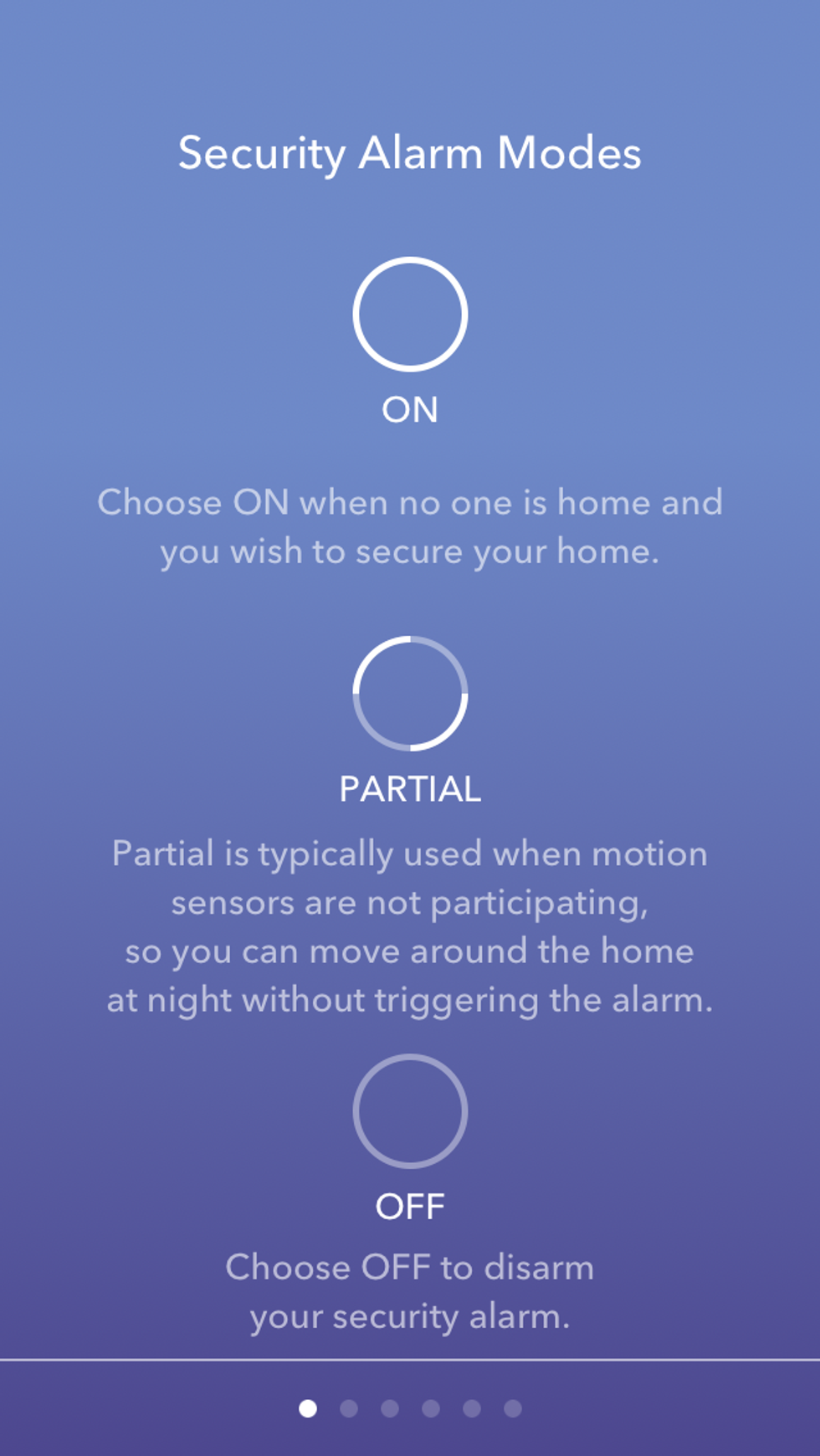Tap the ON text label
The height and width of the screenshot is (1456, 820).
(x=409, y=410)
